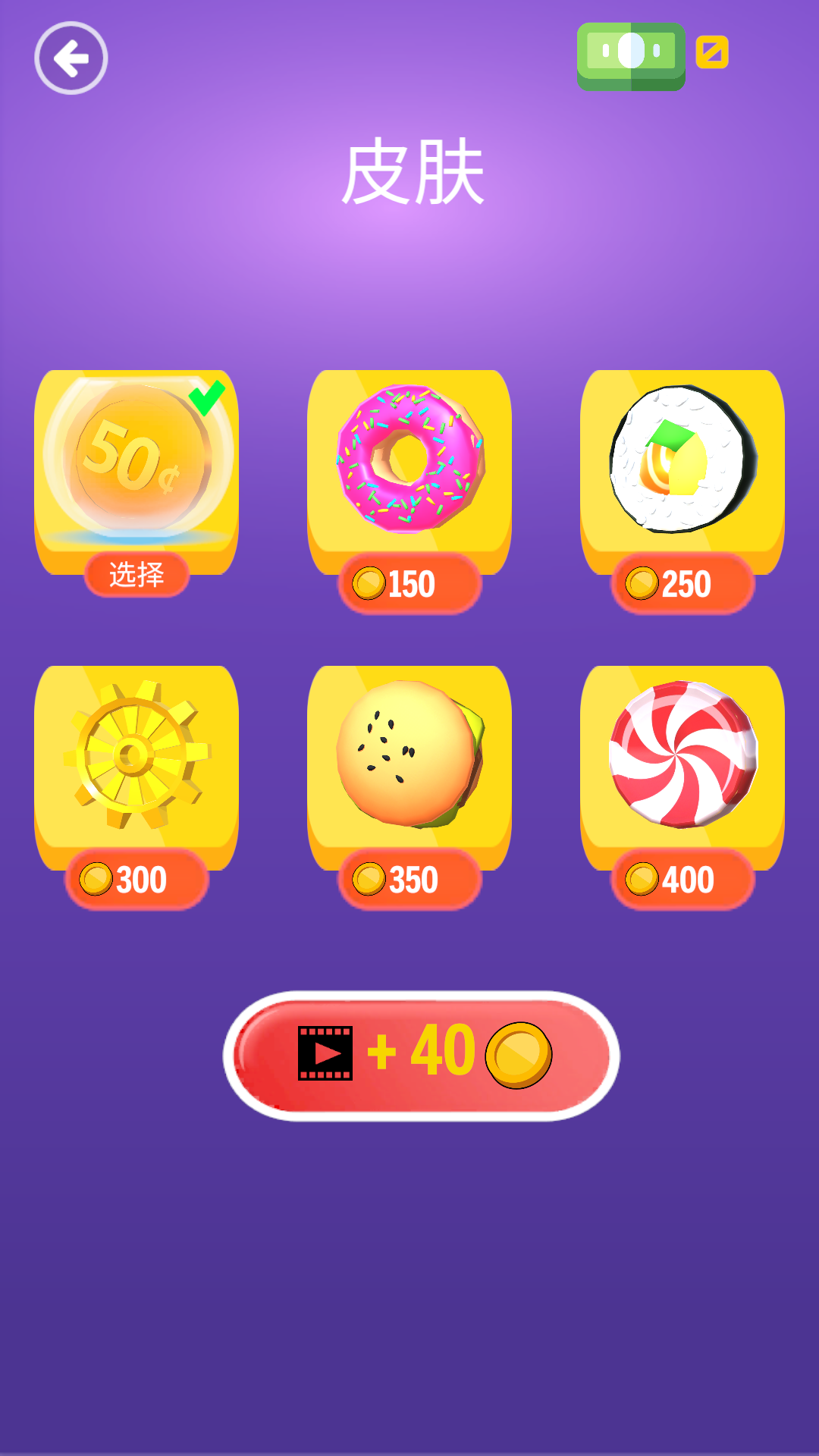This screenshot has width=819, height=1456.
Task: Buy the pink donut skin for 150
Action: [409, 584]
